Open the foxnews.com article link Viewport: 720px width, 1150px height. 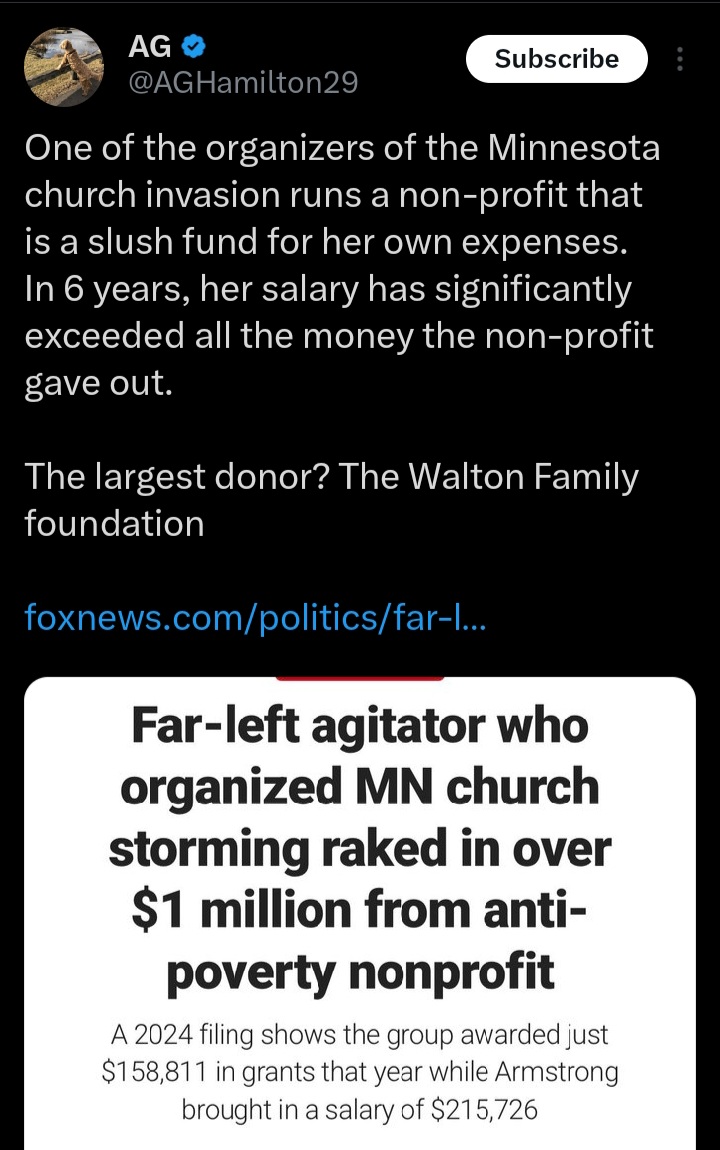coord(255,618)
